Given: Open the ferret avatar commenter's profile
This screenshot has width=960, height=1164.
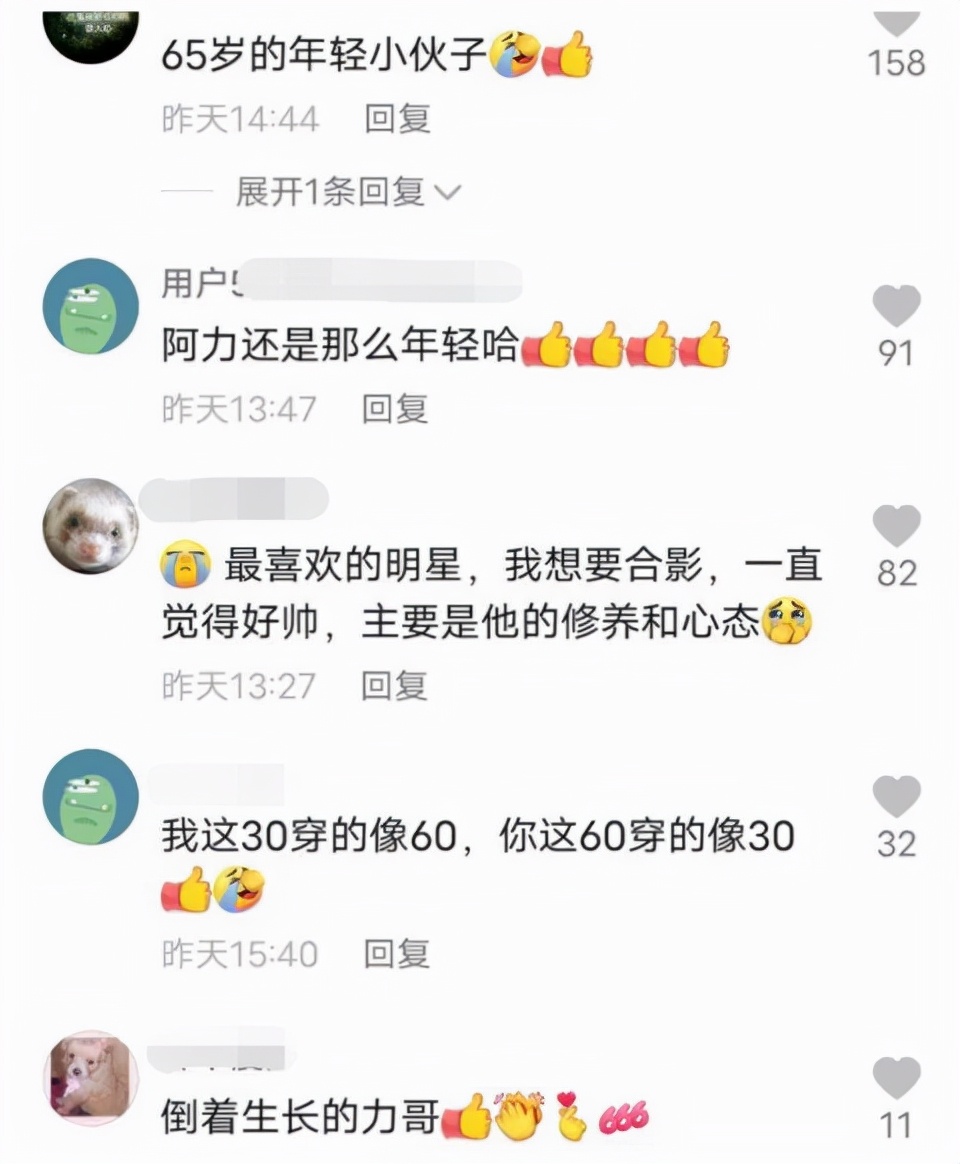Looking at the screenshot, I should (90, 526).
